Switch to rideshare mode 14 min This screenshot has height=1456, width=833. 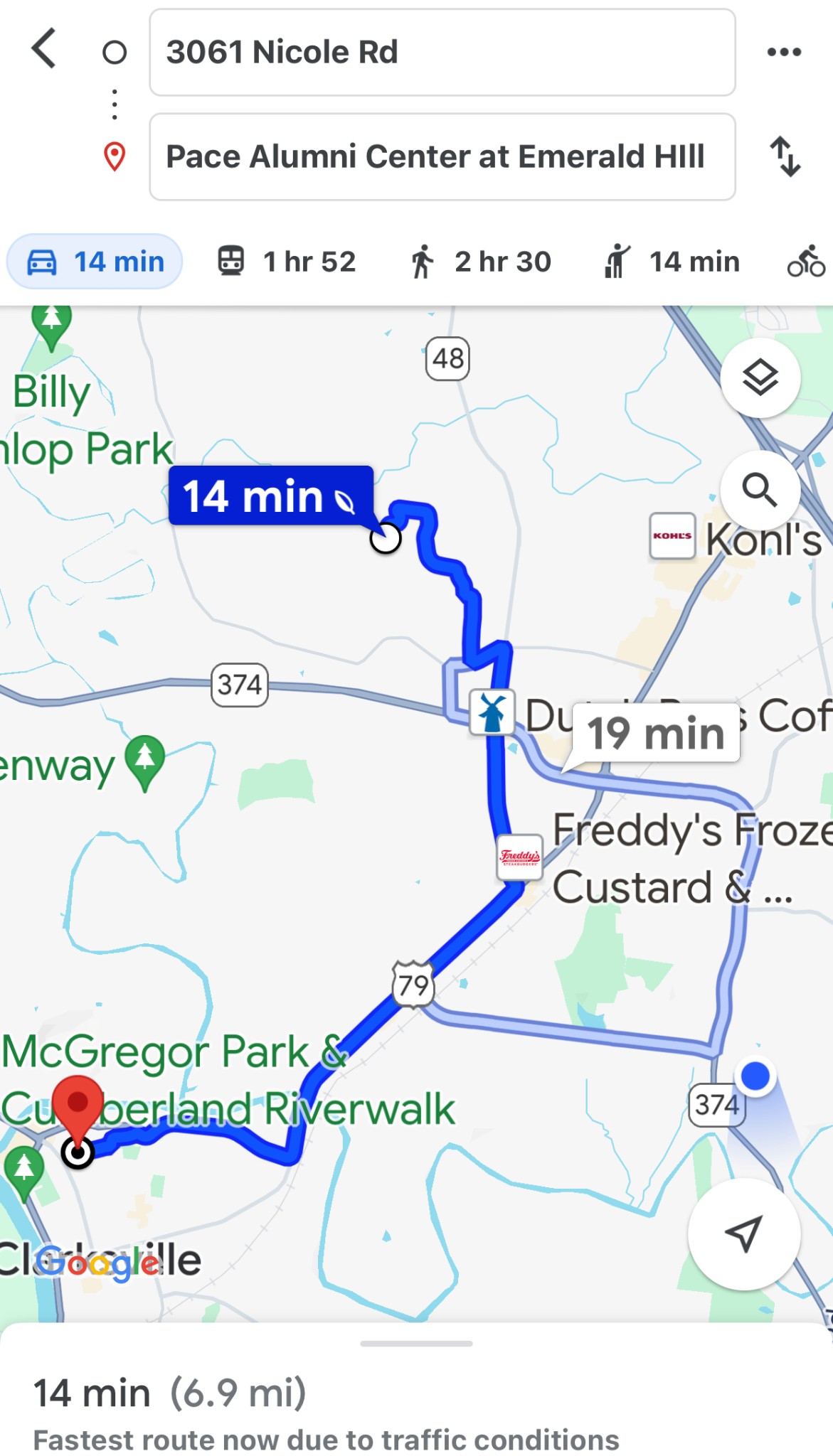coord(672,262)
